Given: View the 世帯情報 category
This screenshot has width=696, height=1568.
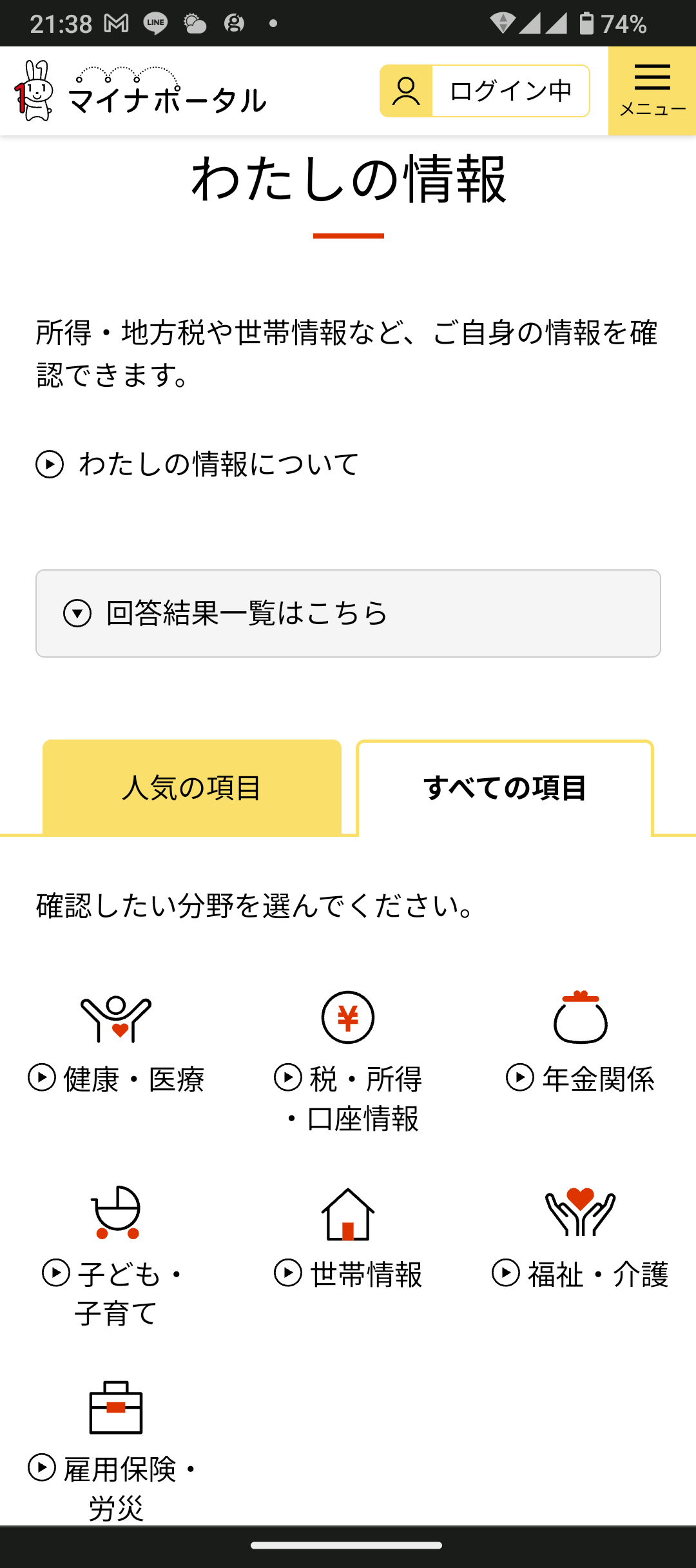Looking at the screenshot, I should tap(348, 1238).
